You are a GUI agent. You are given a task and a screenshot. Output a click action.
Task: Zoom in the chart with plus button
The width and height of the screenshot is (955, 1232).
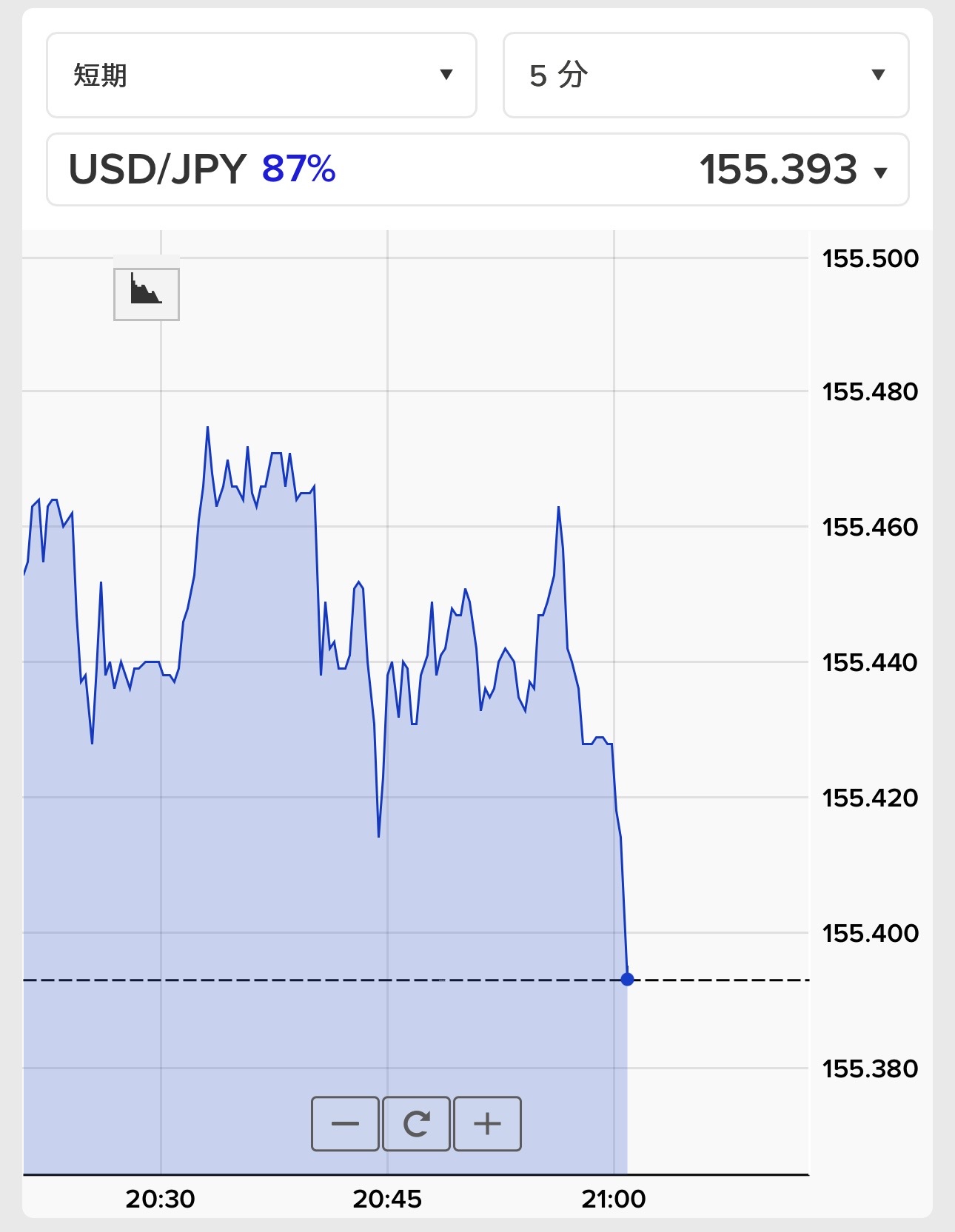click(x=487, y=1123)
